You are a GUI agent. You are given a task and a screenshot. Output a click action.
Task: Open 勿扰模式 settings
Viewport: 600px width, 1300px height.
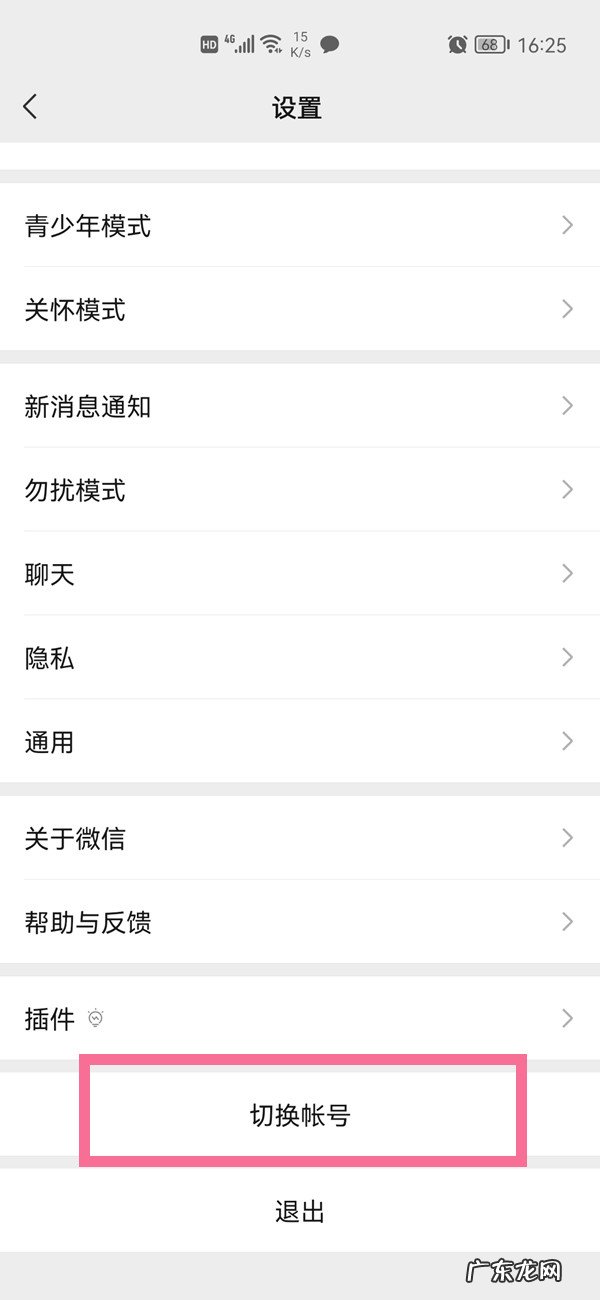pos(300,490)
